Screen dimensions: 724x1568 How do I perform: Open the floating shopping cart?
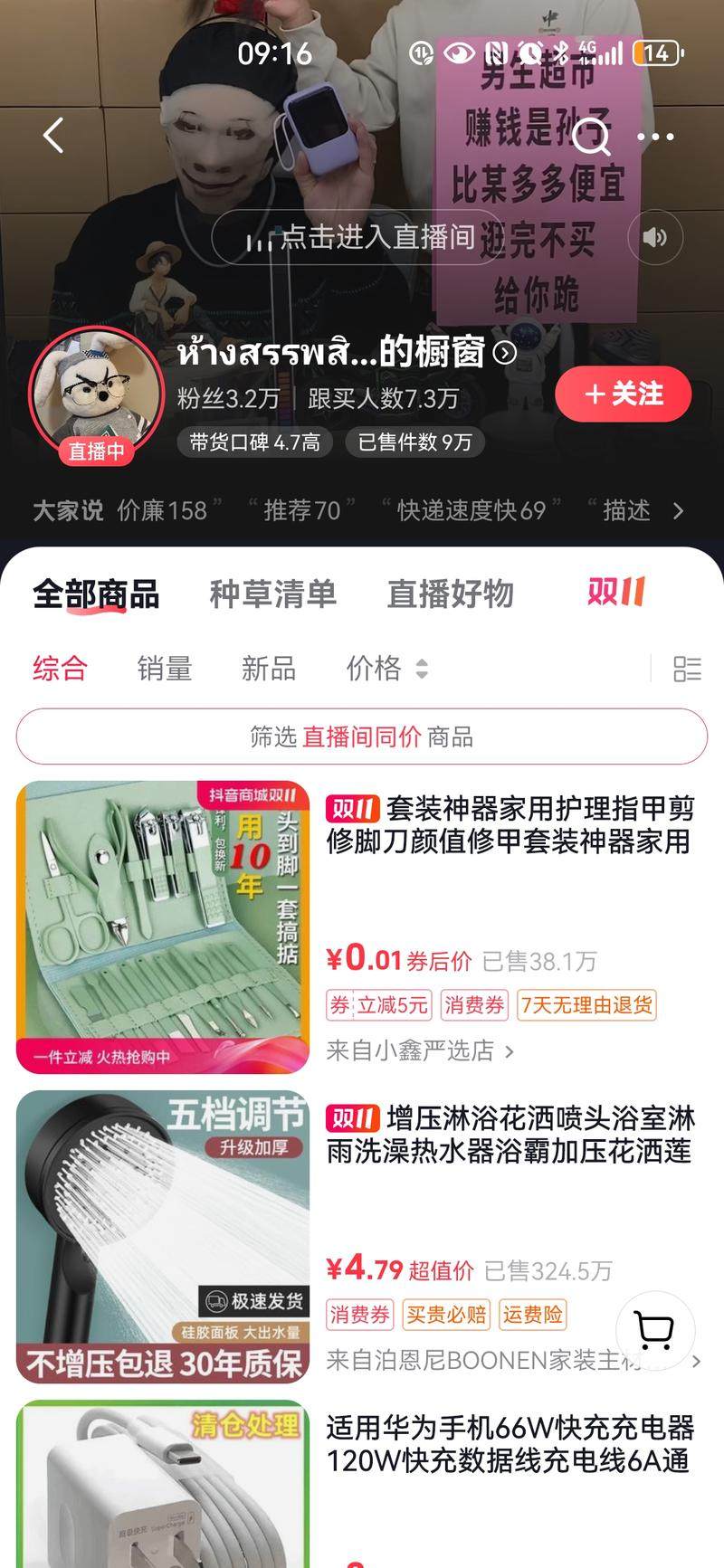(x=655, y=1330)
